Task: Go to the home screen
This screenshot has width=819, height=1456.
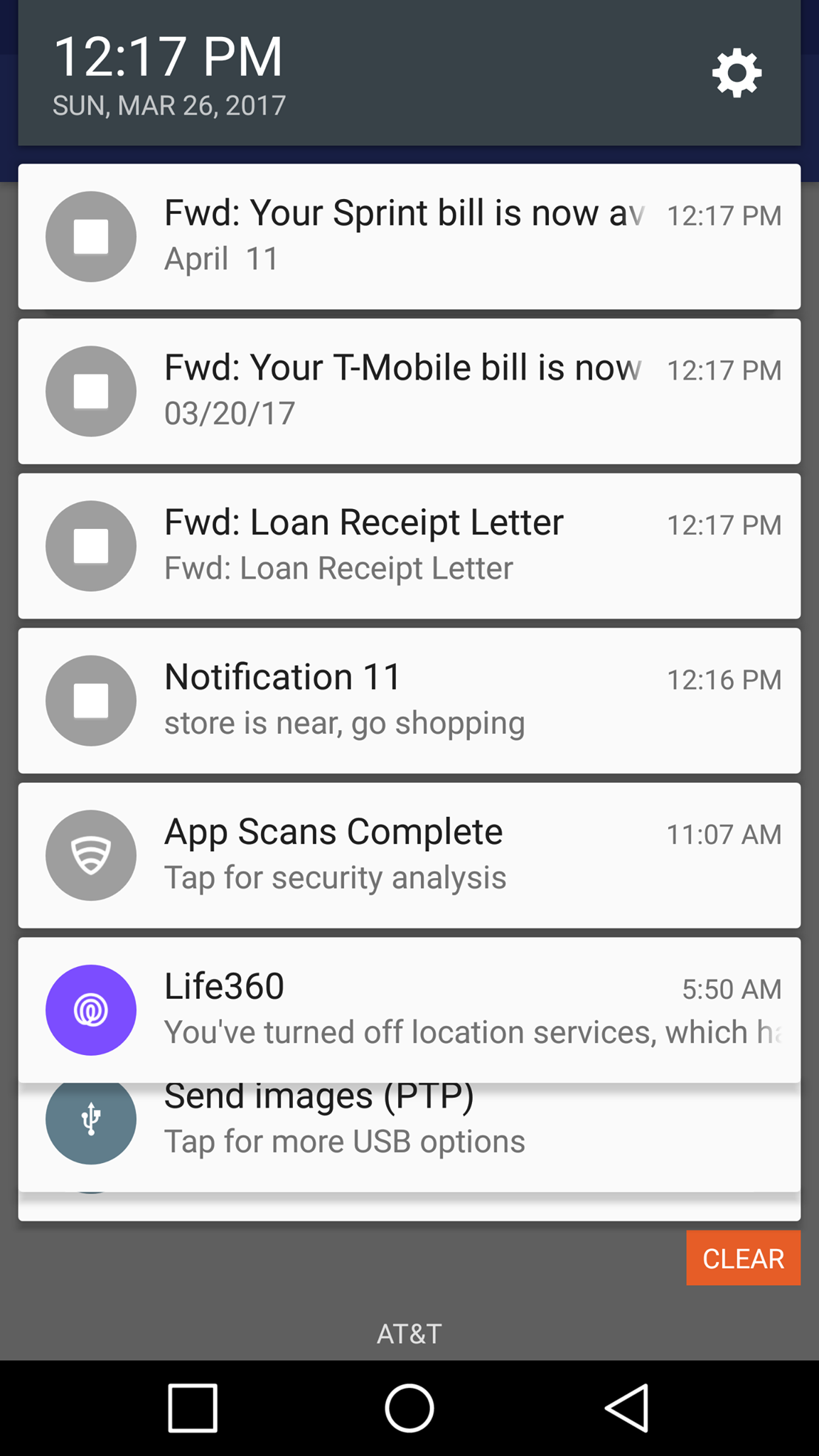Action: [x=409, y=1407]
